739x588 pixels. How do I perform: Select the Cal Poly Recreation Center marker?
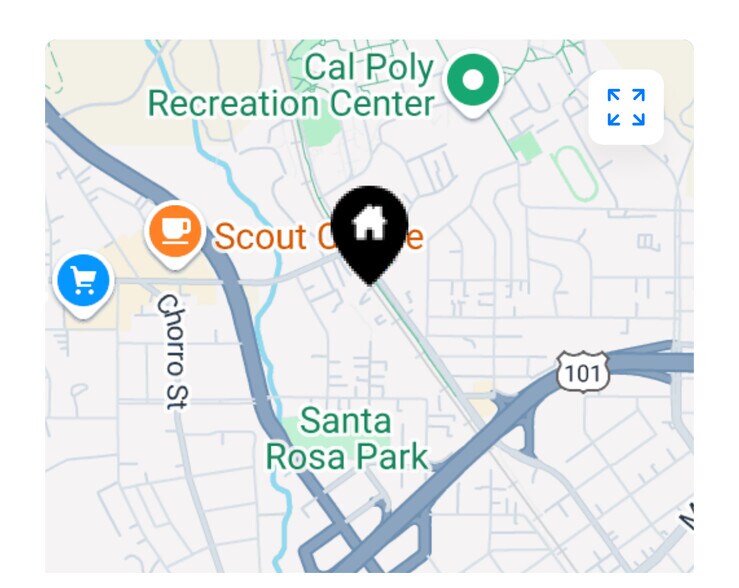click(472, 80)
